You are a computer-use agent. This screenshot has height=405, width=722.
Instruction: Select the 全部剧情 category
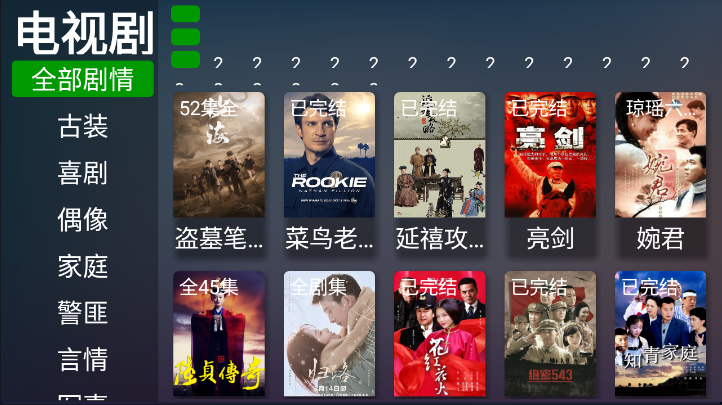coord(82,79)
